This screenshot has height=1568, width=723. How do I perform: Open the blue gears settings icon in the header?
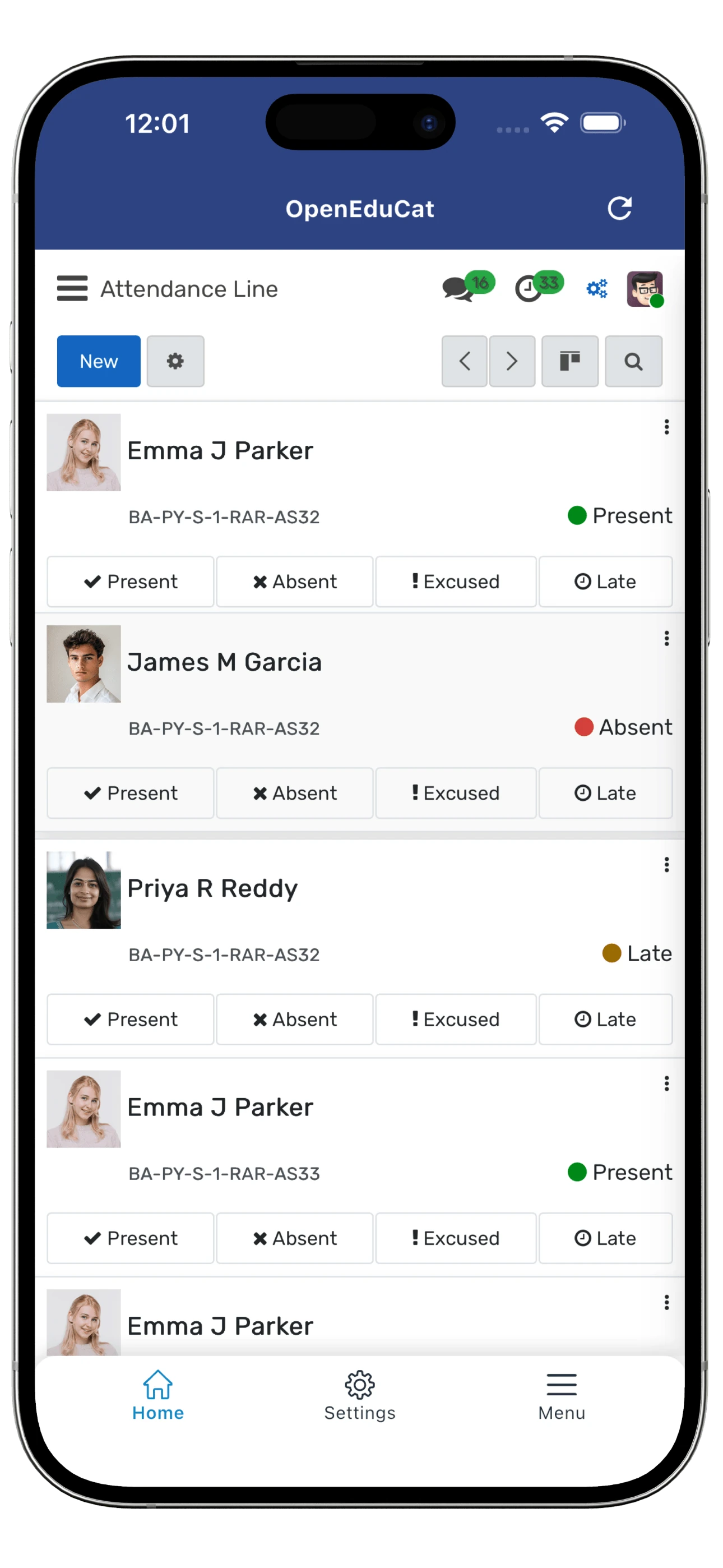[596, 288]
